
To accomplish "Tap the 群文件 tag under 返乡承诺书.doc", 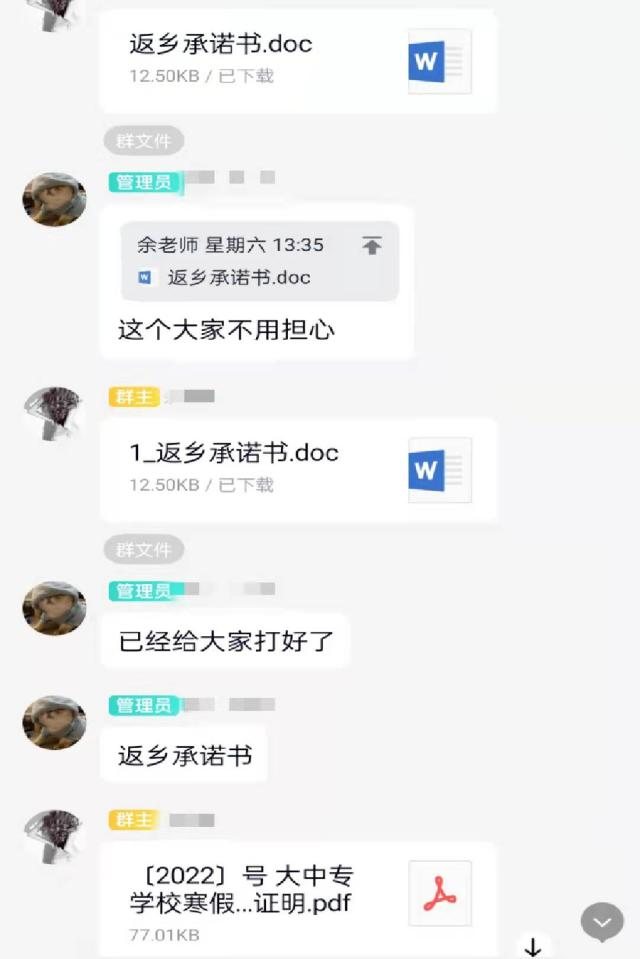I will pos(144,141).
